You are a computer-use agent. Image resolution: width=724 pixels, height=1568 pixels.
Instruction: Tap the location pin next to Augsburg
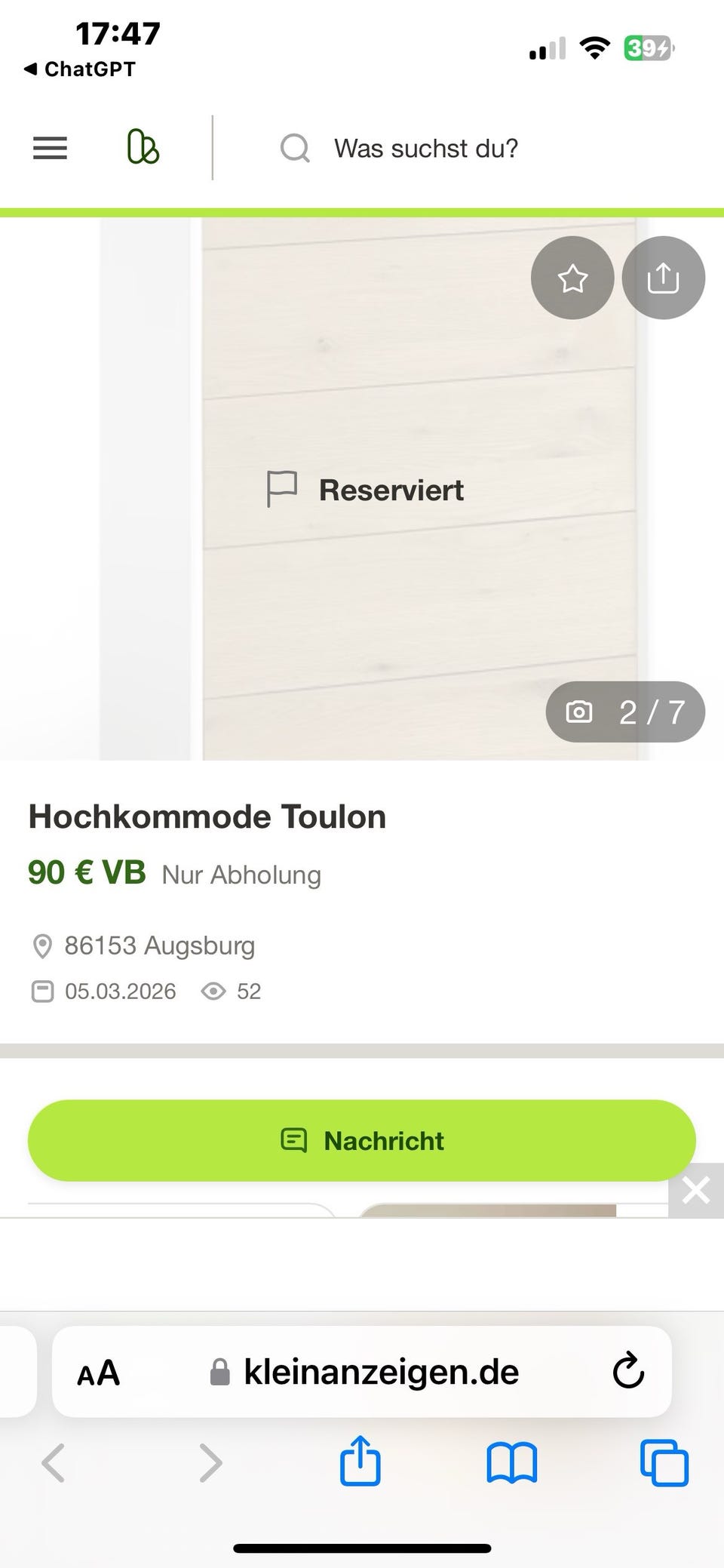click(41, 945)
